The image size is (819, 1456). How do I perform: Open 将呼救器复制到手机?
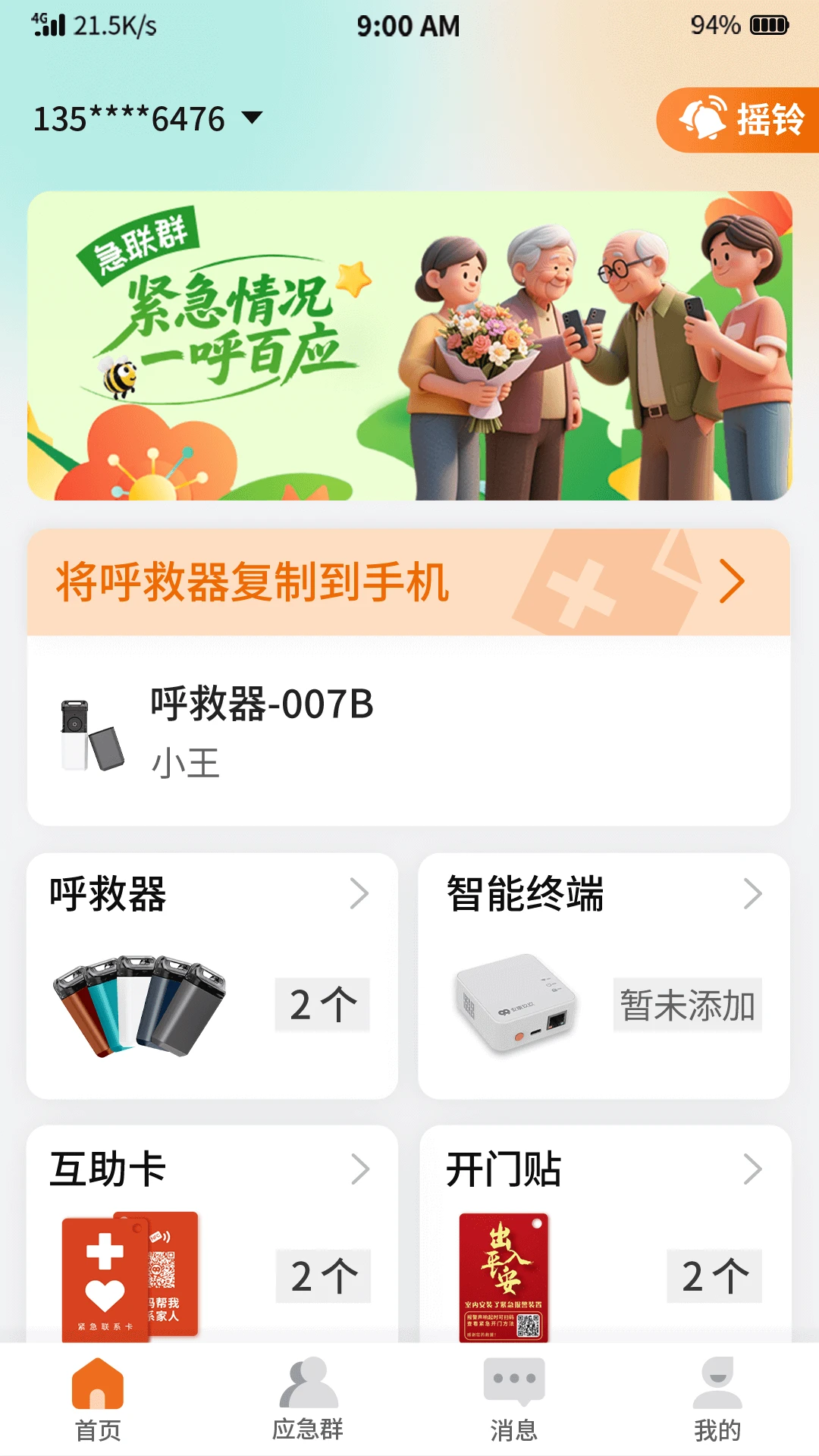(x=408, y=582)
